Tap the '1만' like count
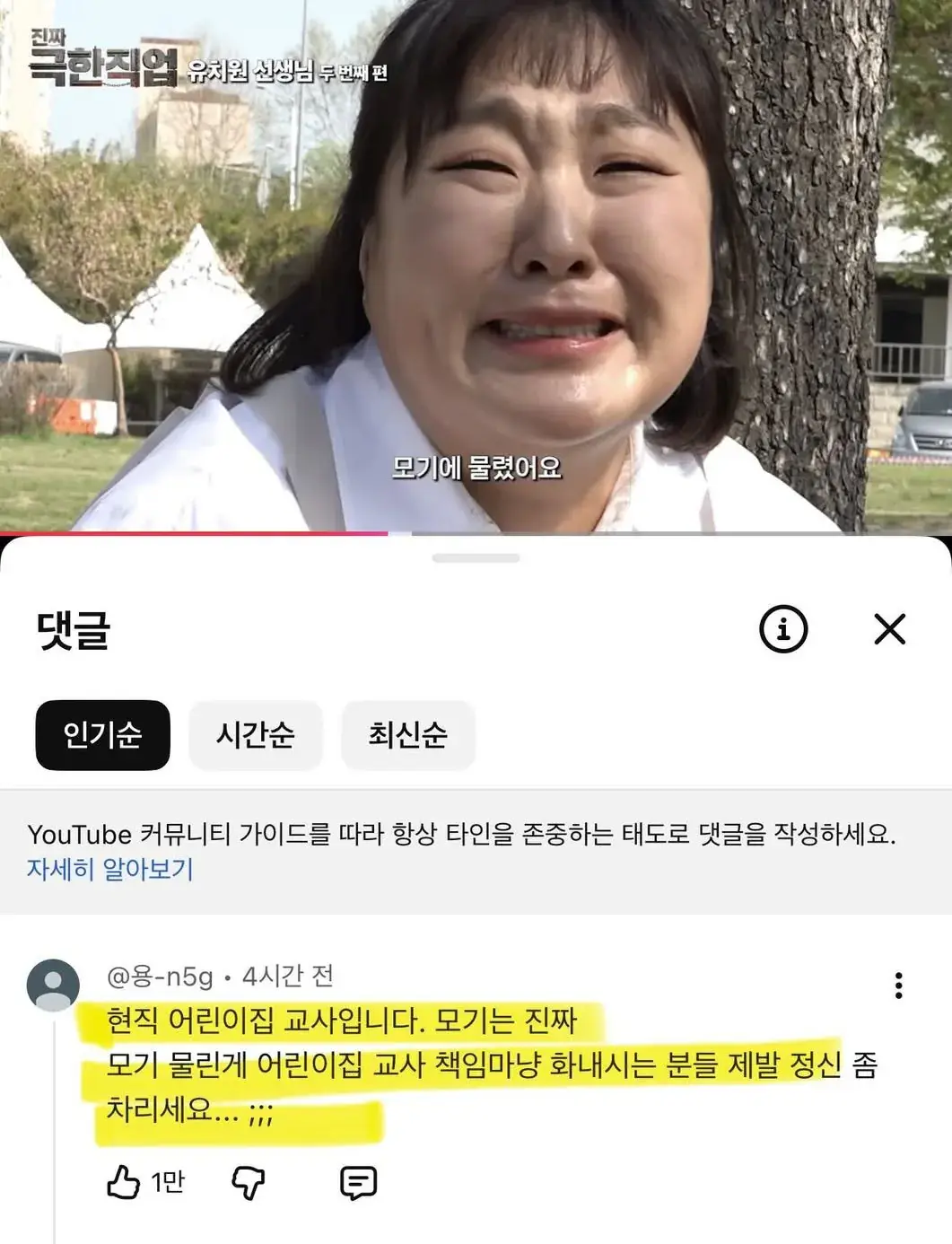952x1244 pixels. [x=169, y=1184]
